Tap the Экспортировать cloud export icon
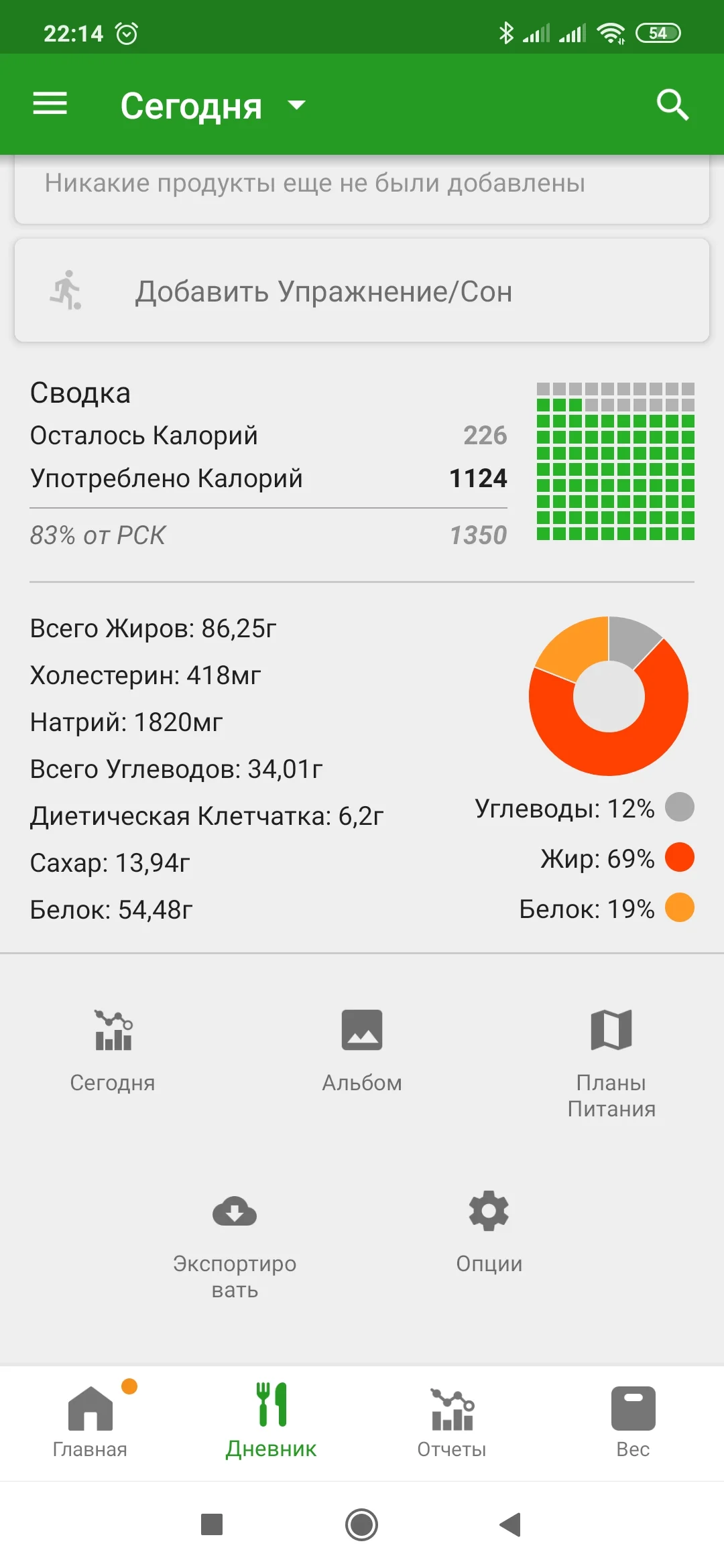The image size is (724, 1568). [x=235, y=1212]
